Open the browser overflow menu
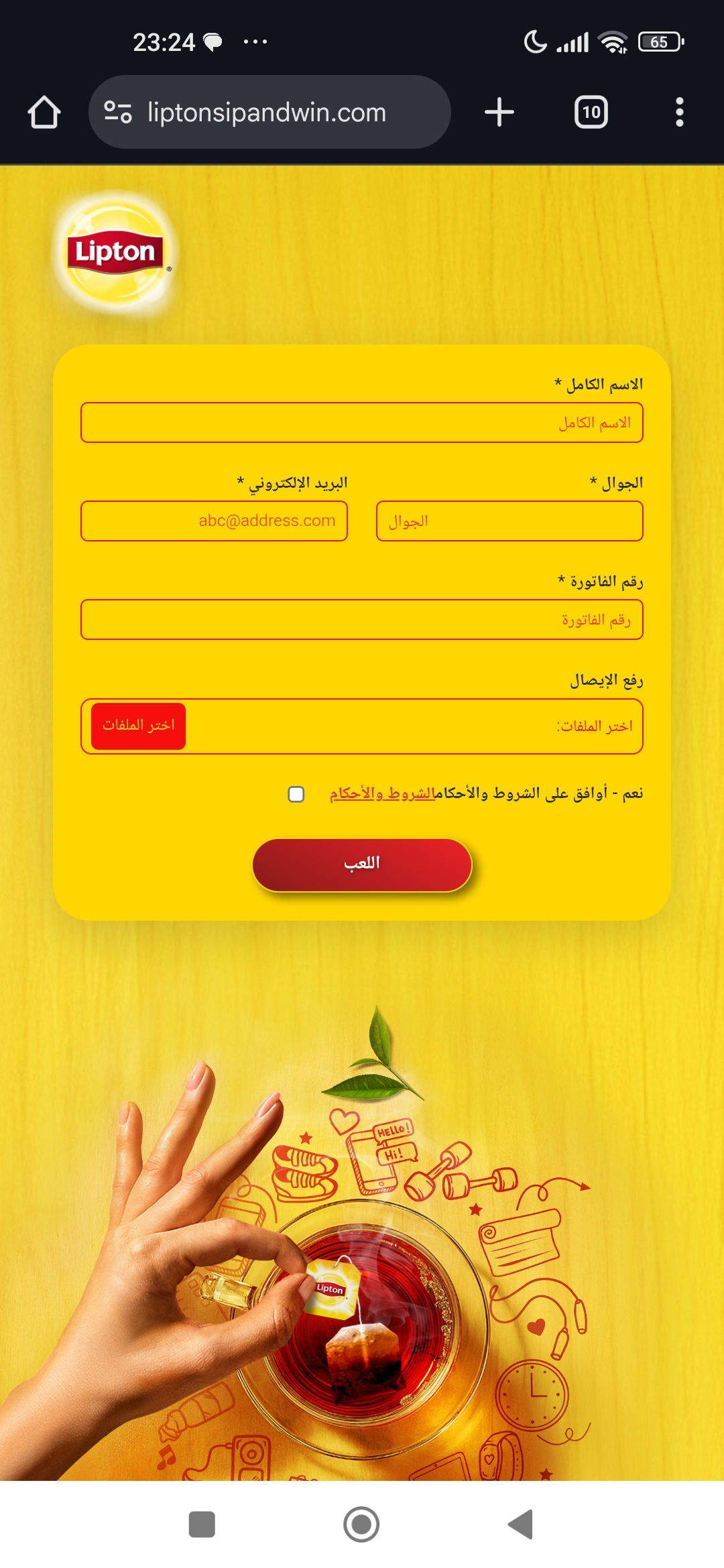 pyautogui.click(x=679, y=112)
